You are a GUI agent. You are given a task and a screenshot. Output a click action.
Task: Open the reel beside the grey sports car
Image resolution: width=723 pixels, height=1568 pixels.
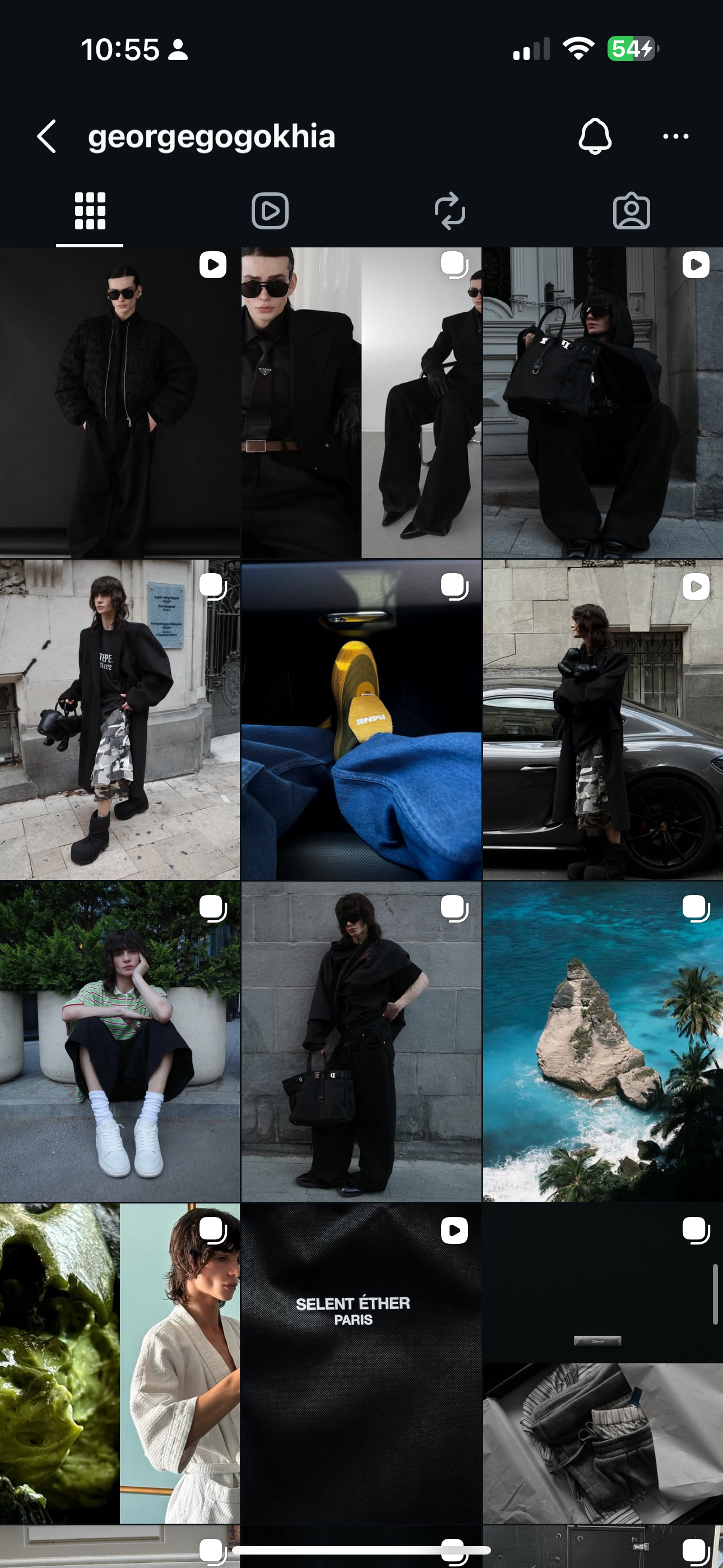(602, 720)
